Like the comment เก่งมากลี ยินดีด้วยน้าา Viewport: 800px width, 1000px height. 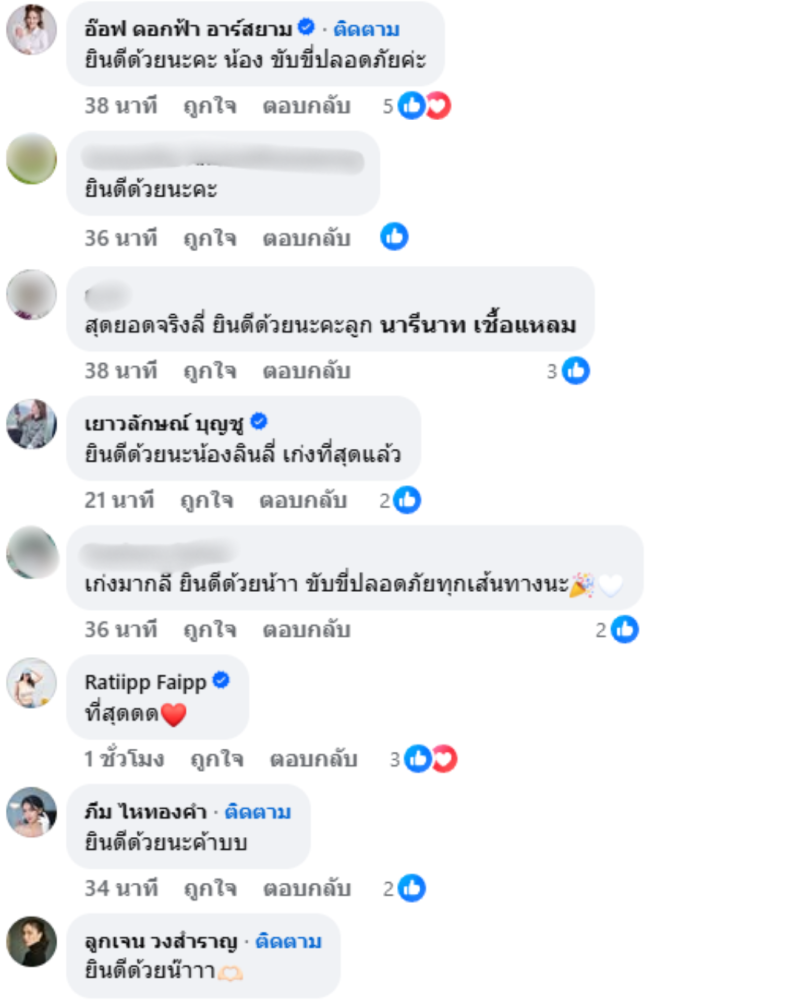[x=209, y=630]
